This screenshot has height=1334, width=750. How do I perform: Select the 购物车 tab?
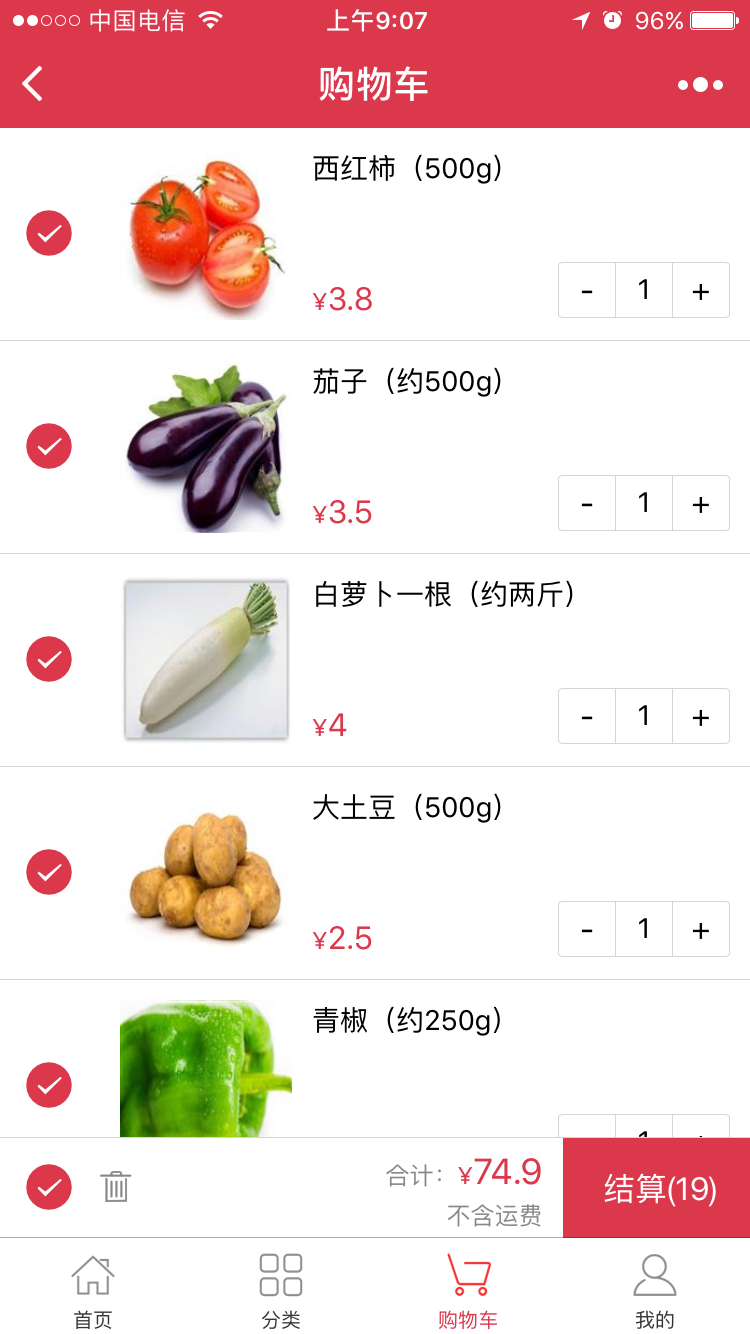468,1289
